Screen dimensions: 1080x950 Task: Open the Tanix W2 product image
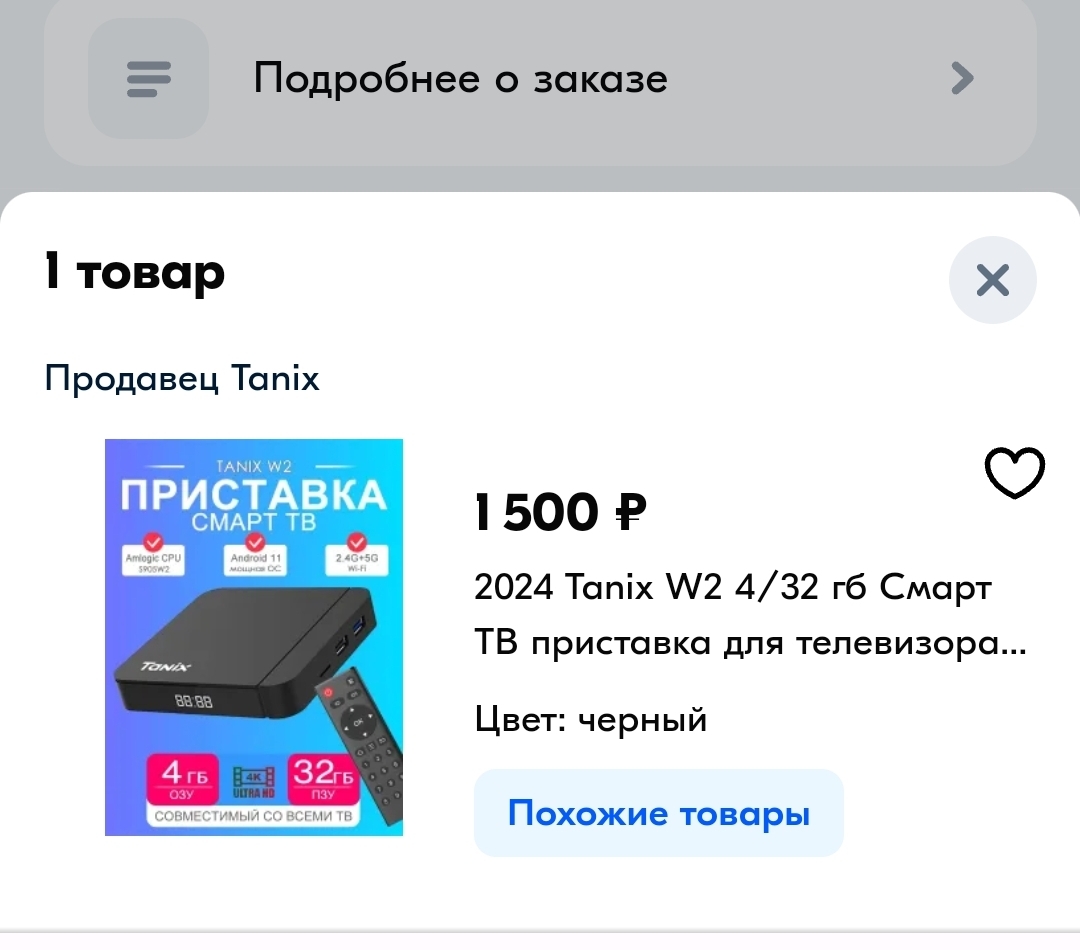click(x=254, y=637)
